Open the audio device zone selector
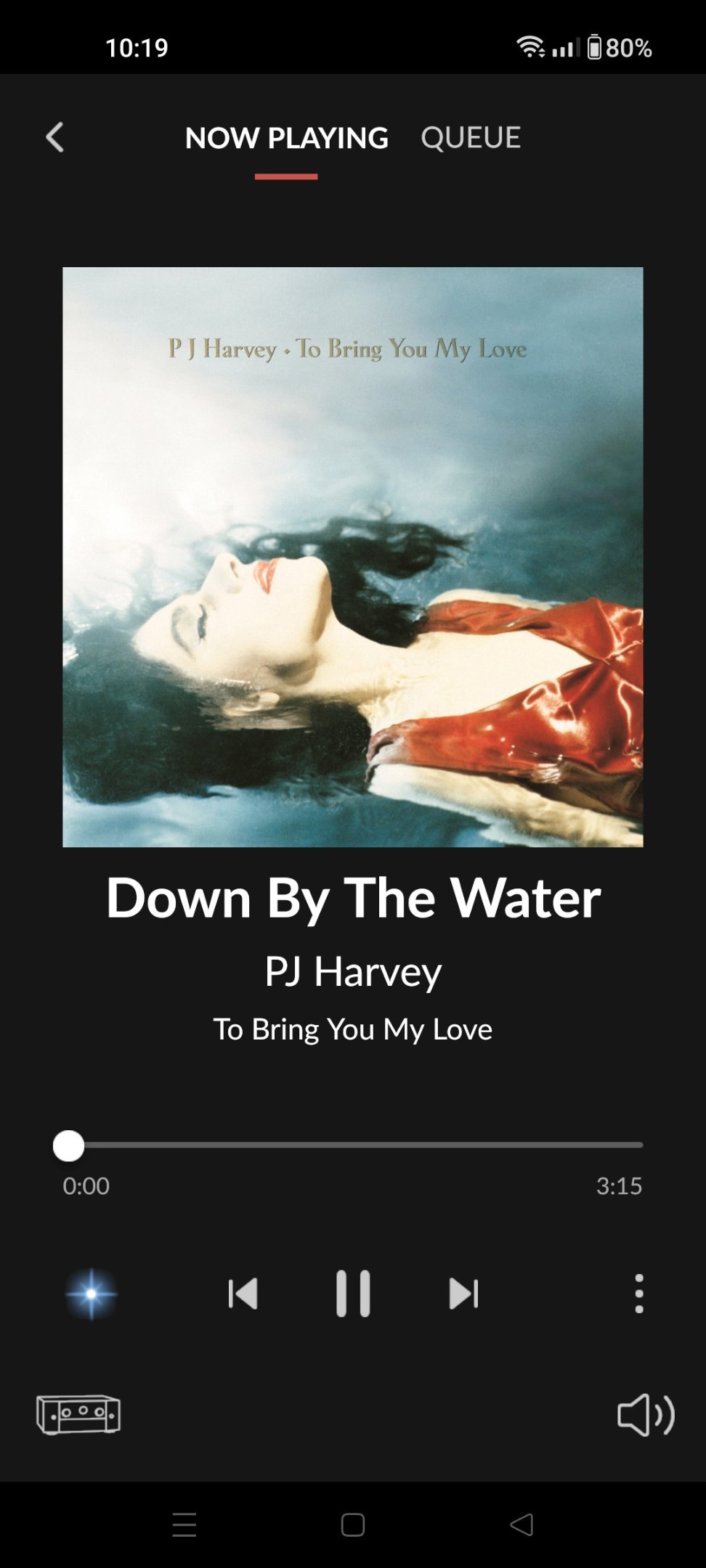The width and height of the screenshot is (706, 1568). [78, 1414]
